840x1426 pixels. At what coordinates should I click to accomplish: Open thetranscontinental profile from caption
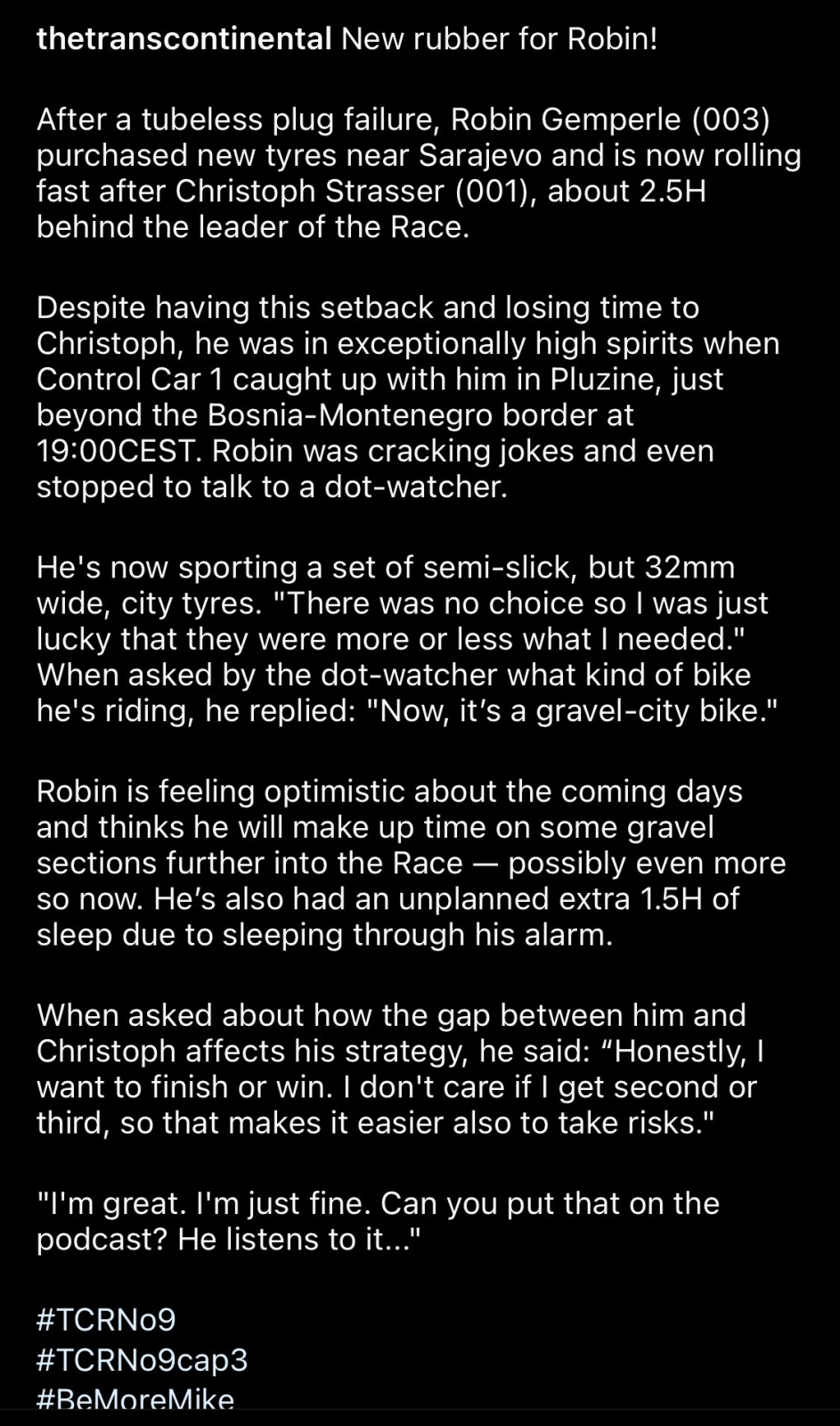click(183, 39)
